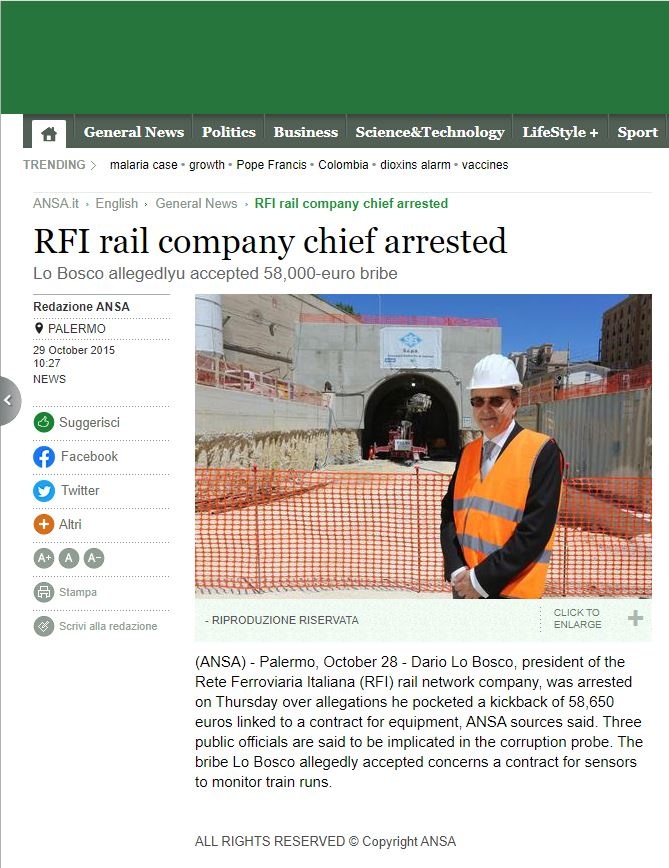Open English breadcrumb link
This screenshot has width=669, height=868.
[117, 203]
